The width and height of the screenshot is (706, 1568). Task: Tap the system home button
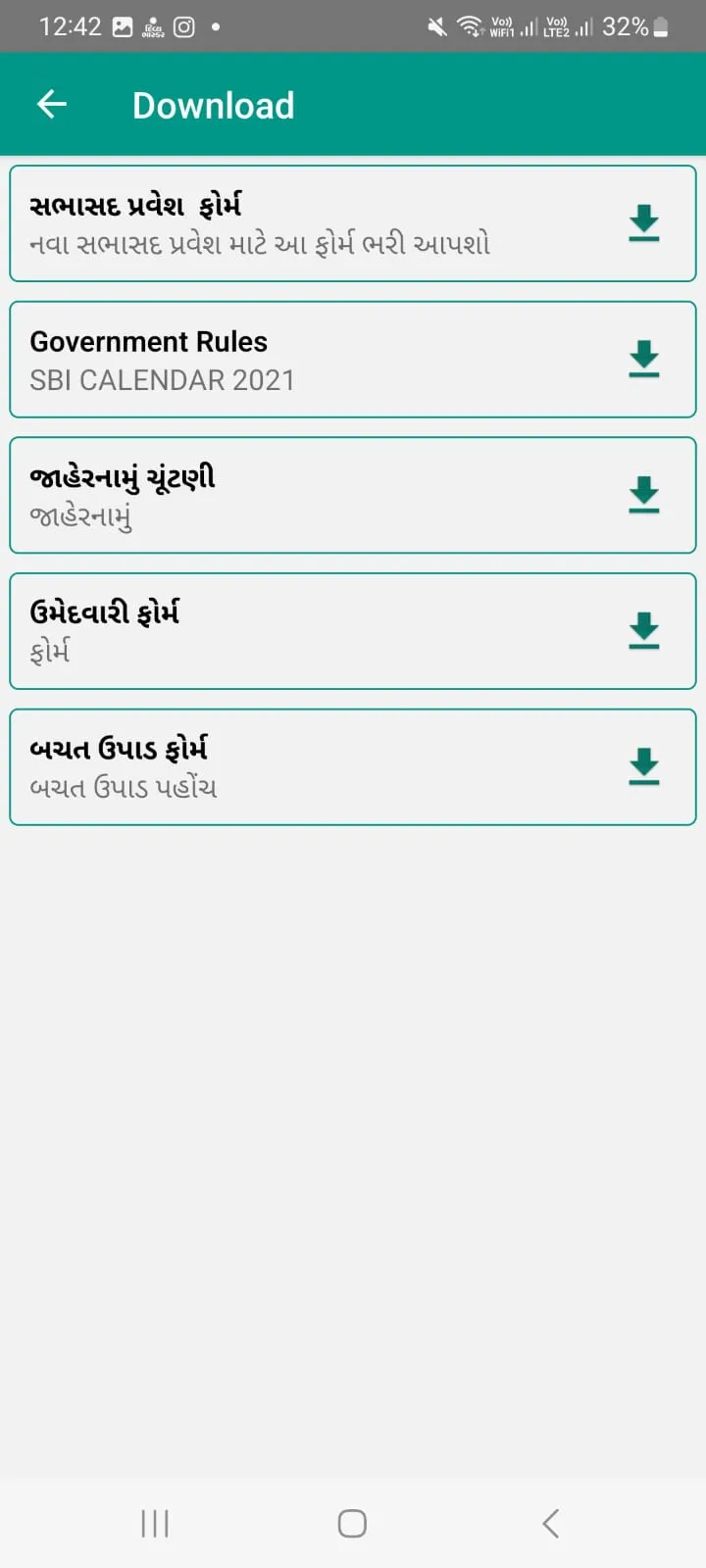[x=352, y=1523]
